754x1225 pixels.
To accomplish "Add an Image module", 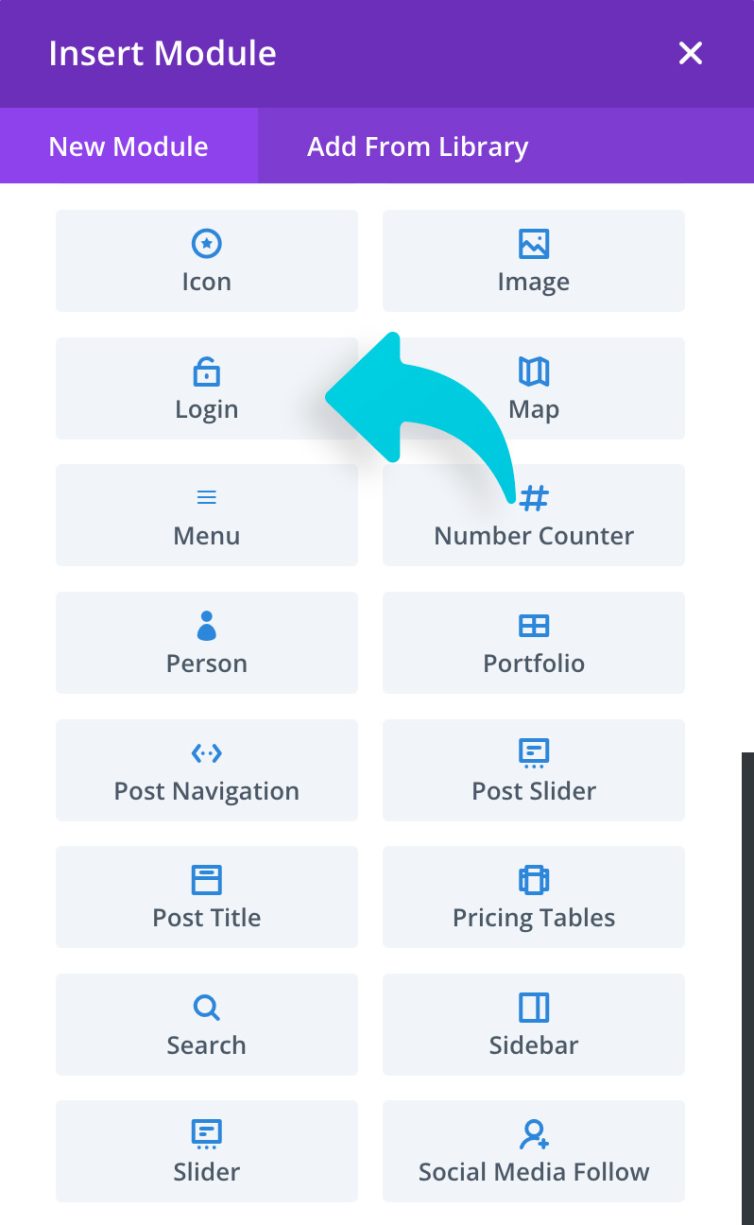I will tap(533, 261).
